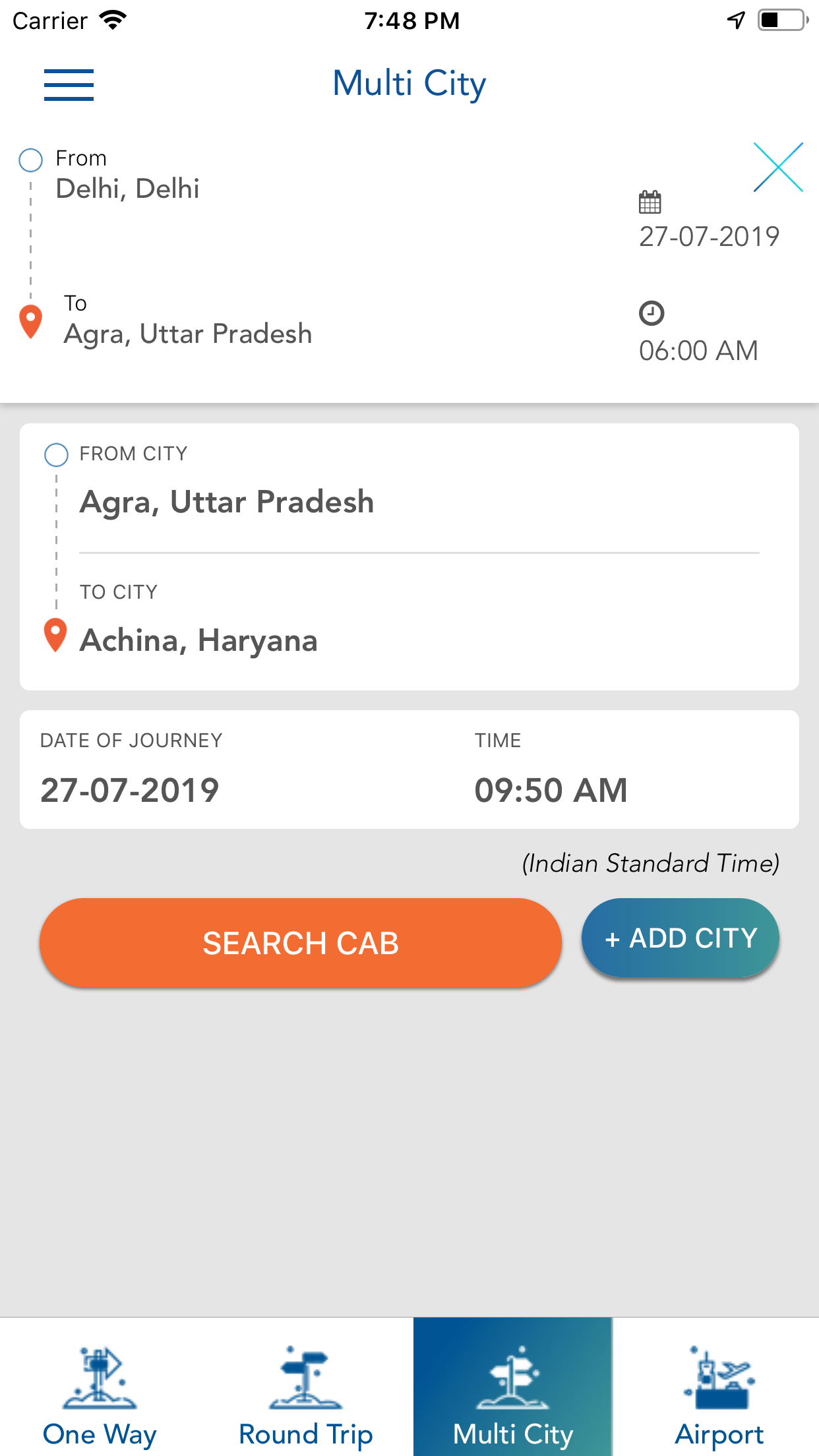The height and width of the screenshot is (1456, 819).
Task: Edit the To City field Achina, Haryana
Action: coord(198,640)
